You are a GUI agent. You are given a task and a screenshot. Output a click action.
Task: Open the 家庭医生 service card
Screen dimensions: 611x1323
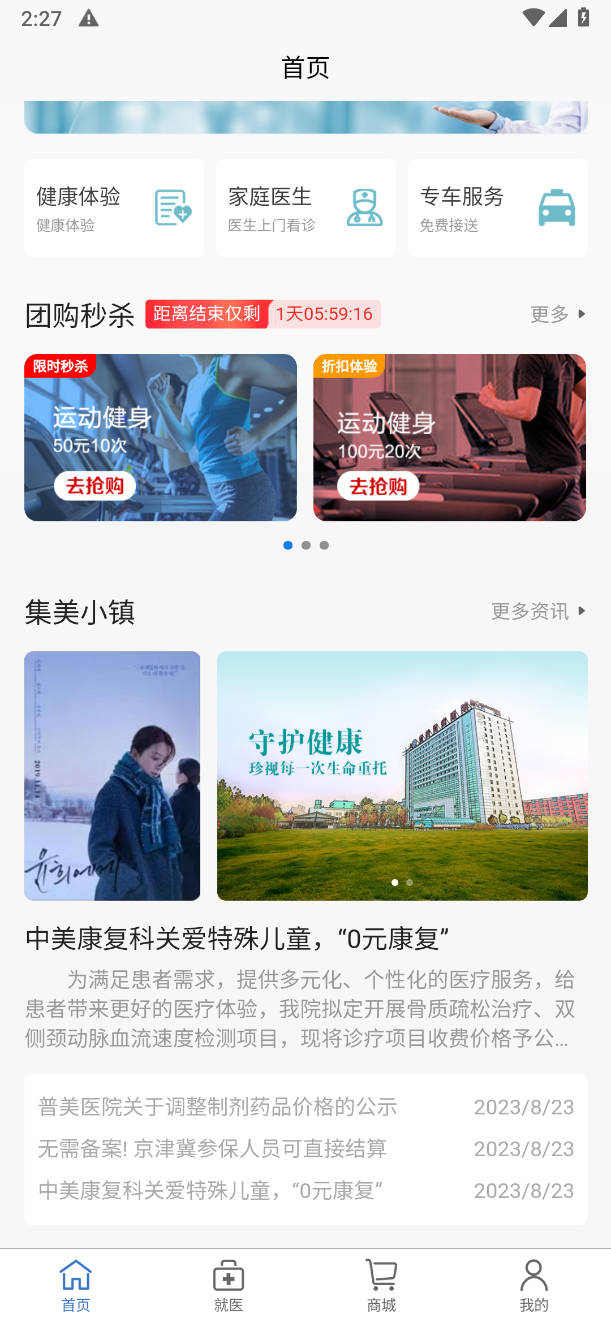click(305, 208)
